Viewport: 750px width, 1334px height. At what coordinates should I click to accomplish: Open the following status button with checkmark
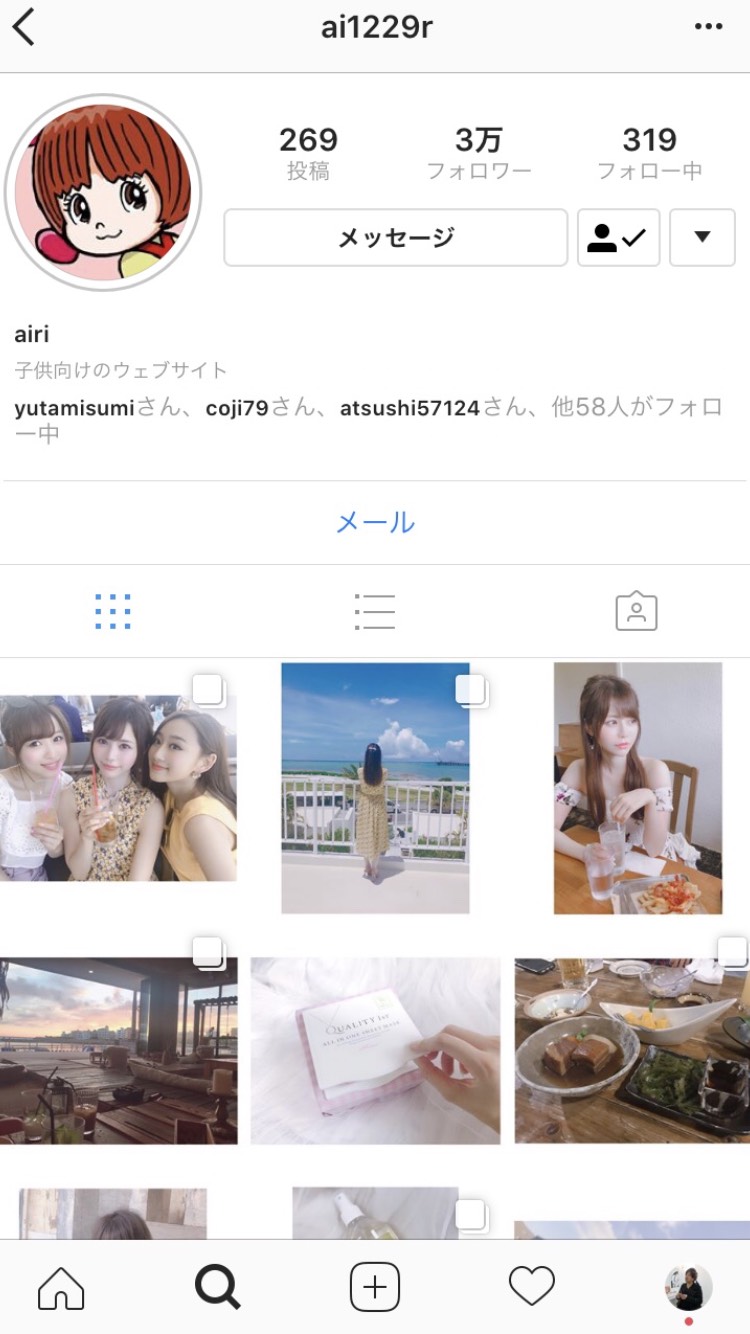point(618,237)
